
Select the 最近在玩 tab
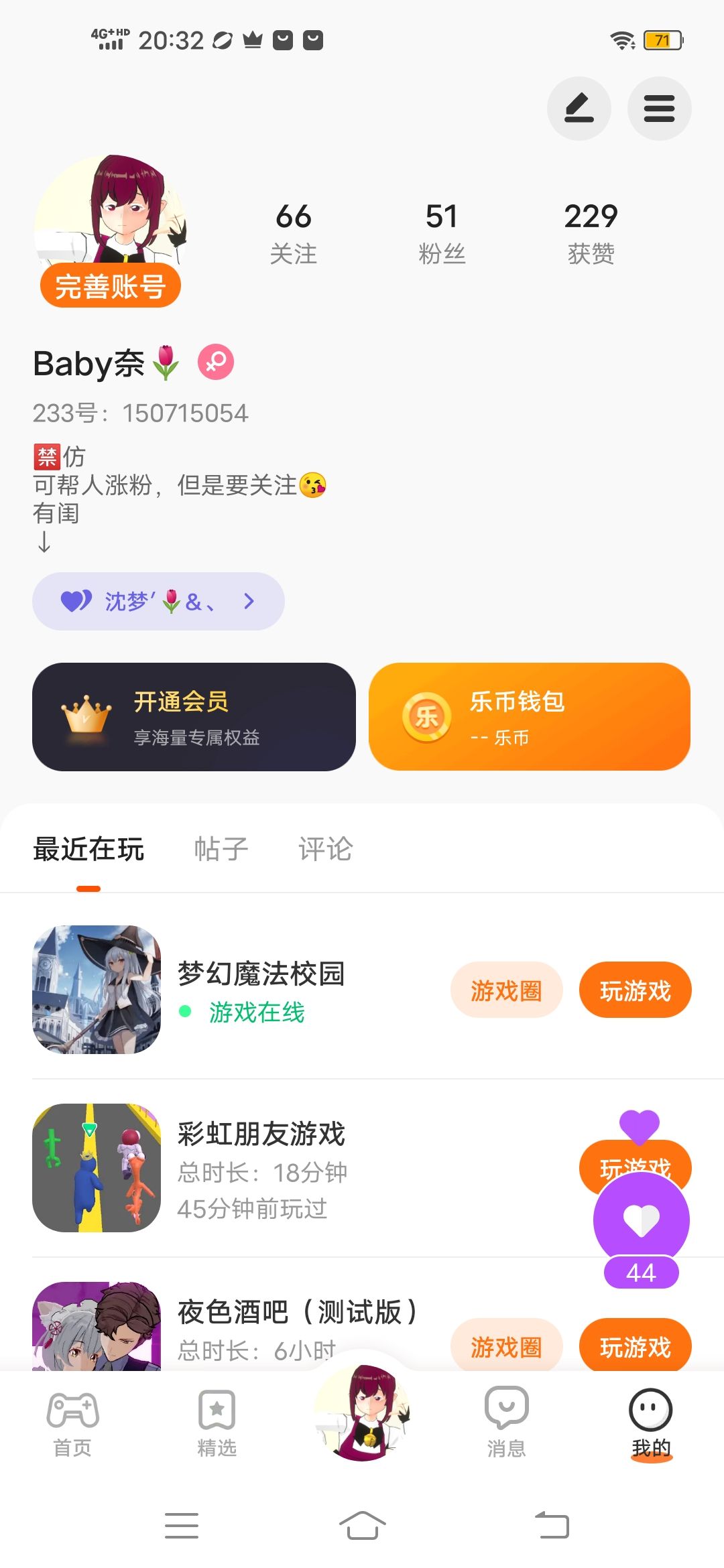click(88, 849)
